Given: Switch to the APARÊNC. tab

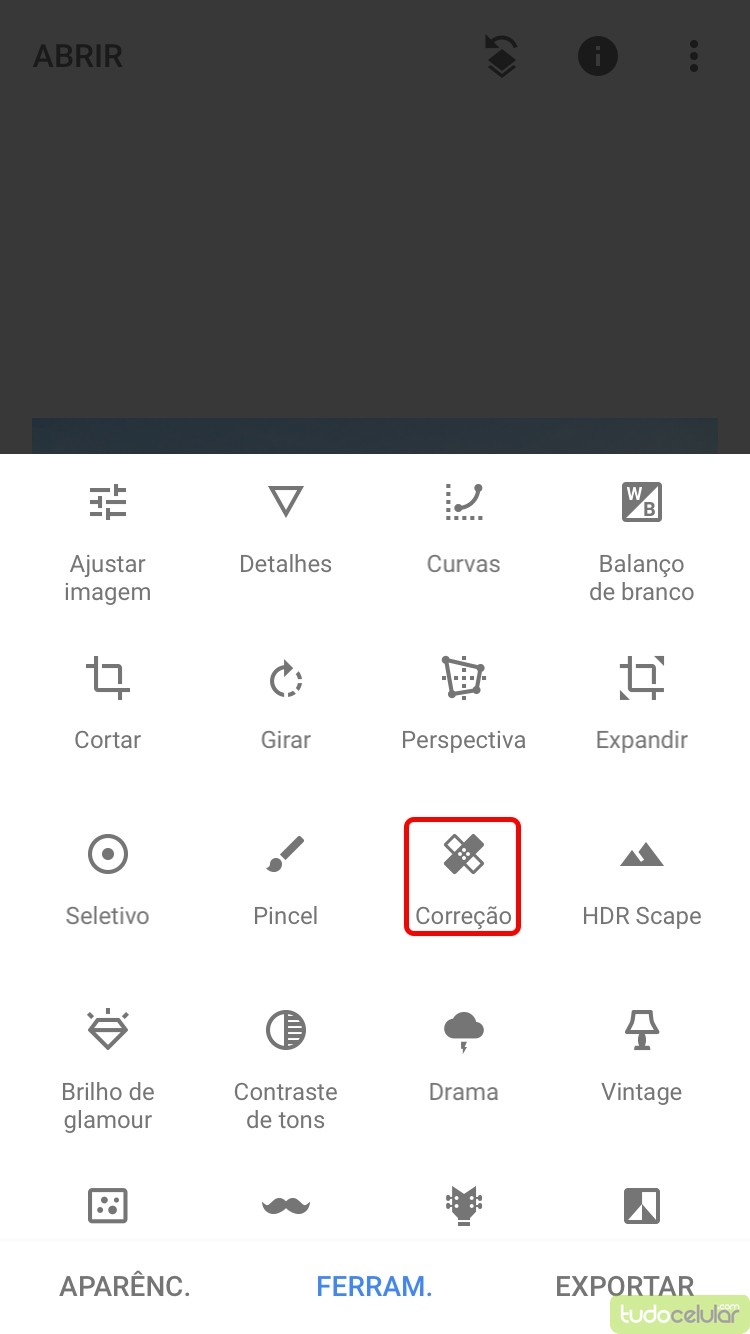Looking at the screenshot, I should 125,1287.
